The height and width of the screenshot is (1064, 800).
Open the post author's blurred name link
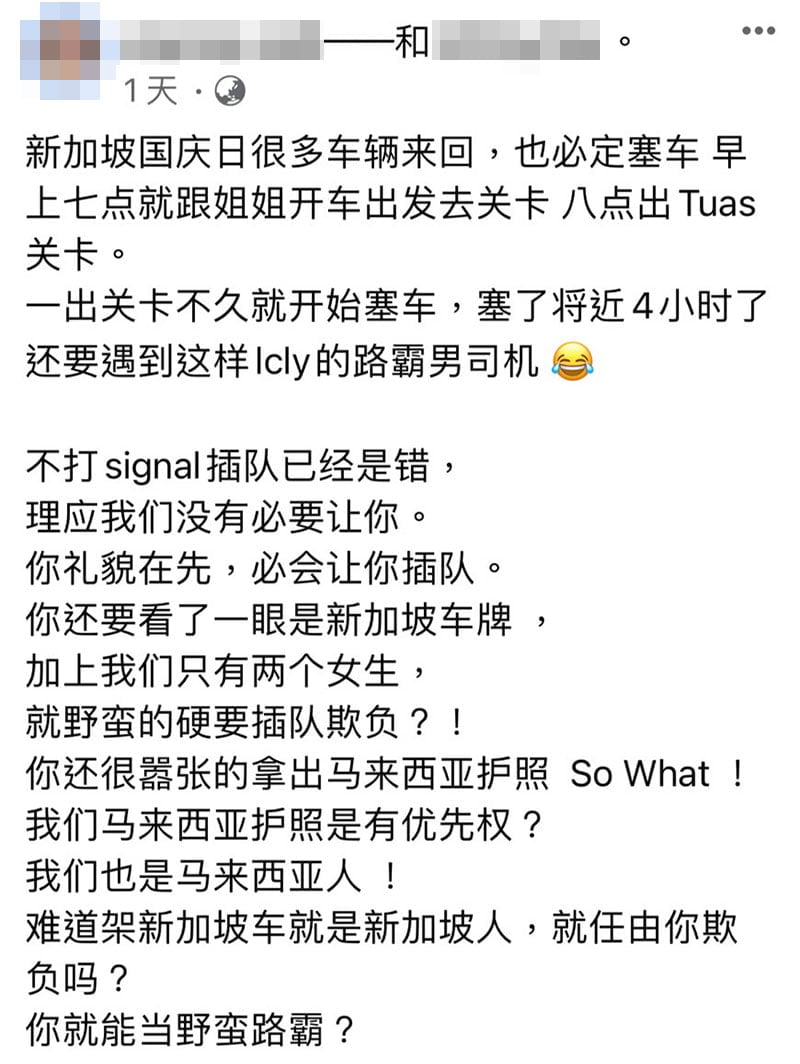[222, 43]
